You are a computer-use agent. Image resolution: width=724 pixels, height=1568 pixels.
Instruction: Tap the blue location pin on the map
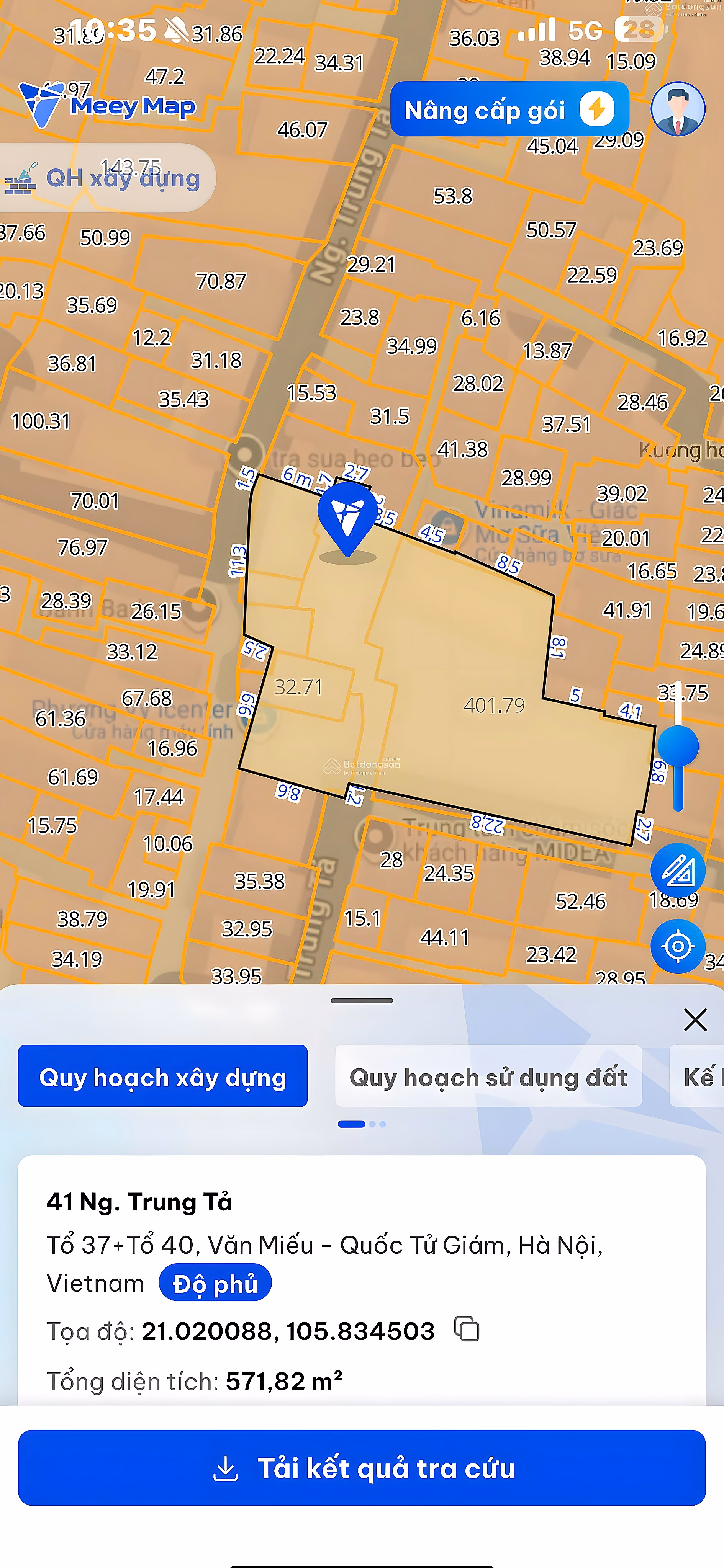(x=348, y=519)
